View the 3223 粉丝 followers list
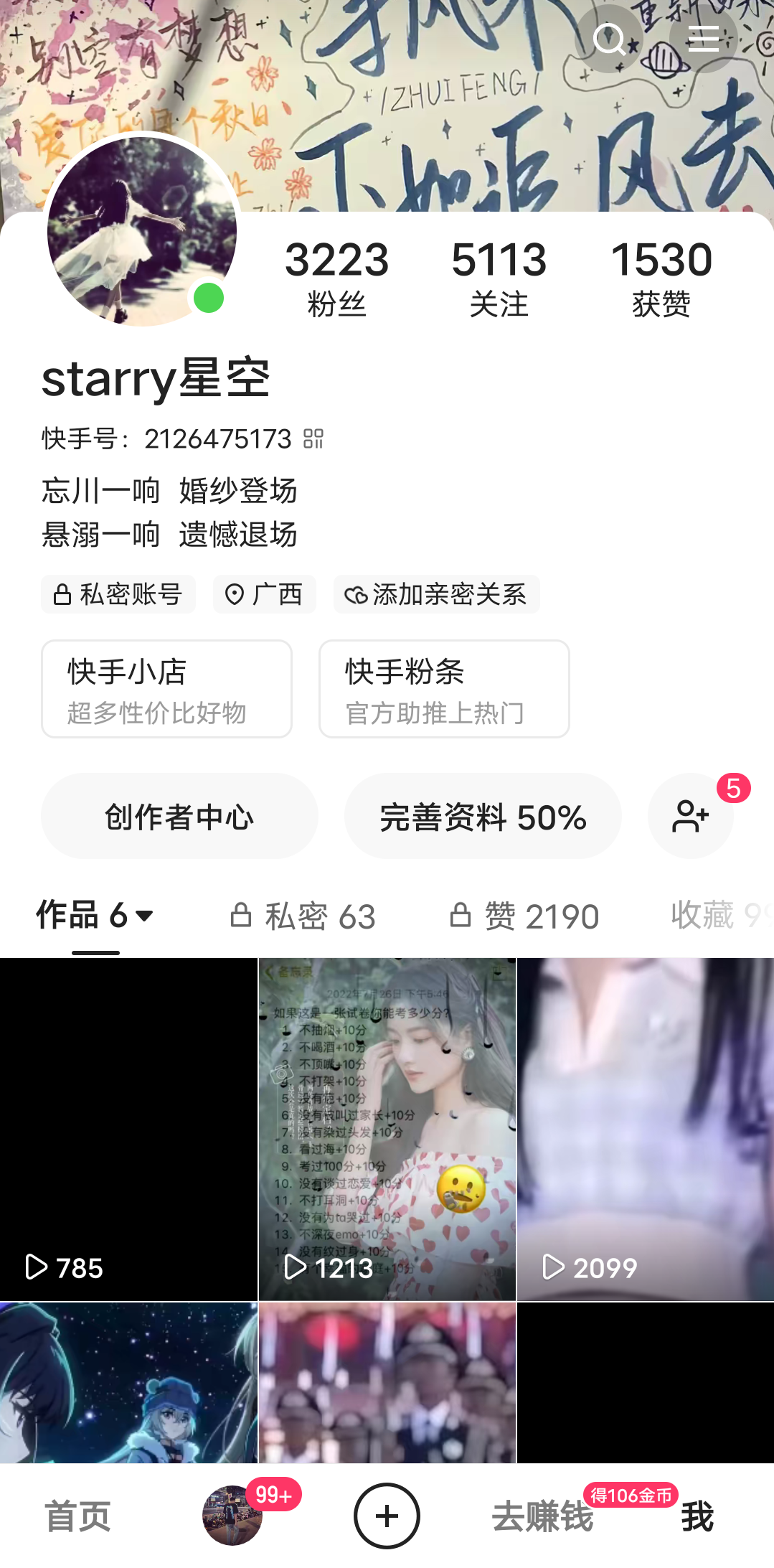The image size is (774, 1568). 336,277
